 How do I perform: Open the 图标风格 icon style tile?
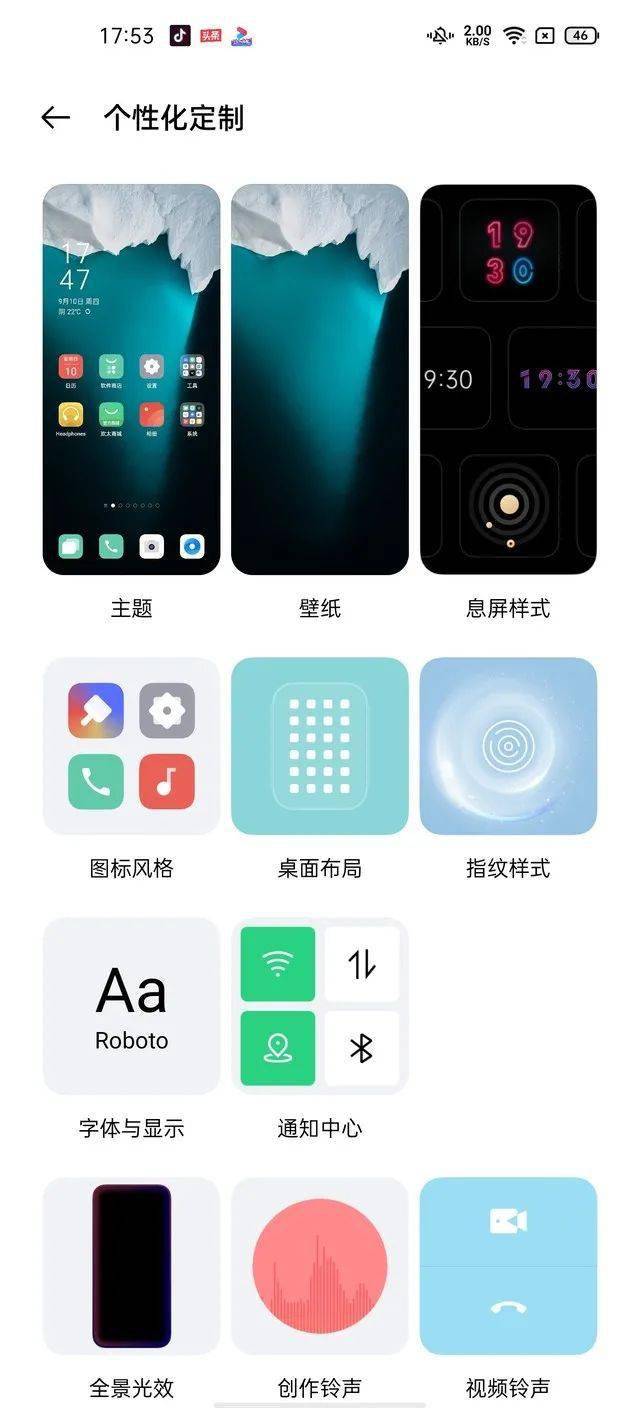(x=131, y=746)
